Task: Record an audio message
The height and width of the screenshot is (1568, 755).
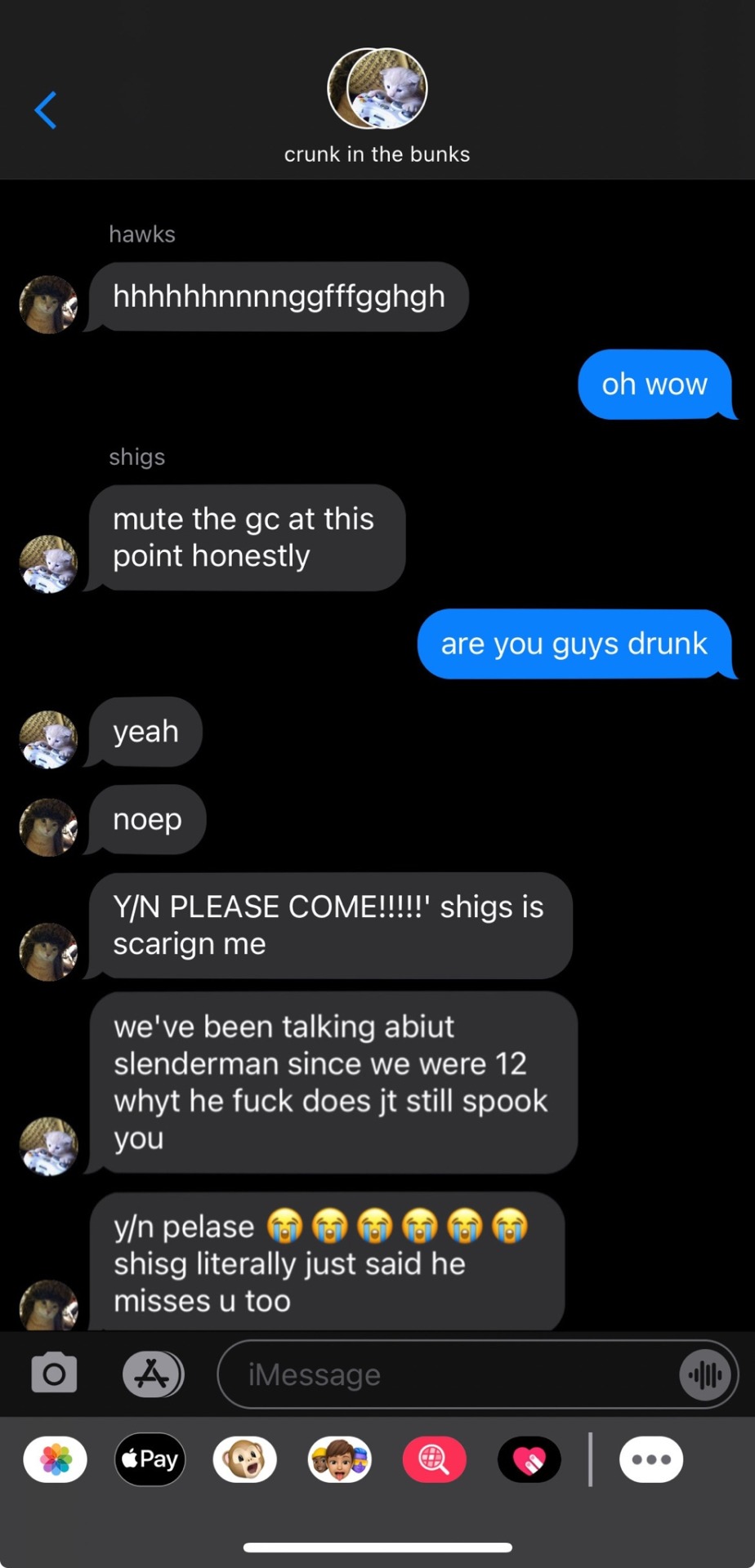Action: click(705, 1374)
